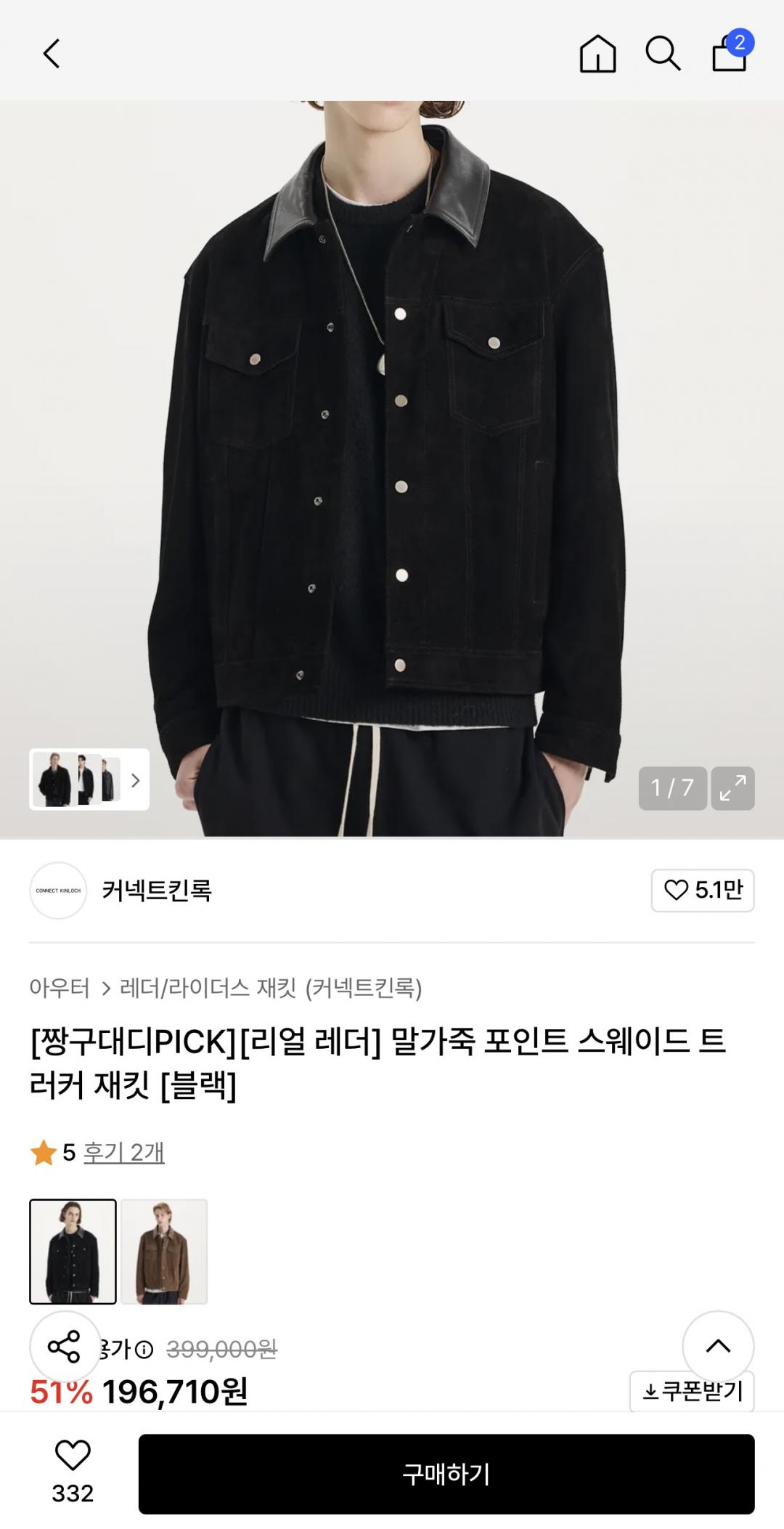Like the 커넥트킨록 brand (5.1만)

click(x=702, y=890)
